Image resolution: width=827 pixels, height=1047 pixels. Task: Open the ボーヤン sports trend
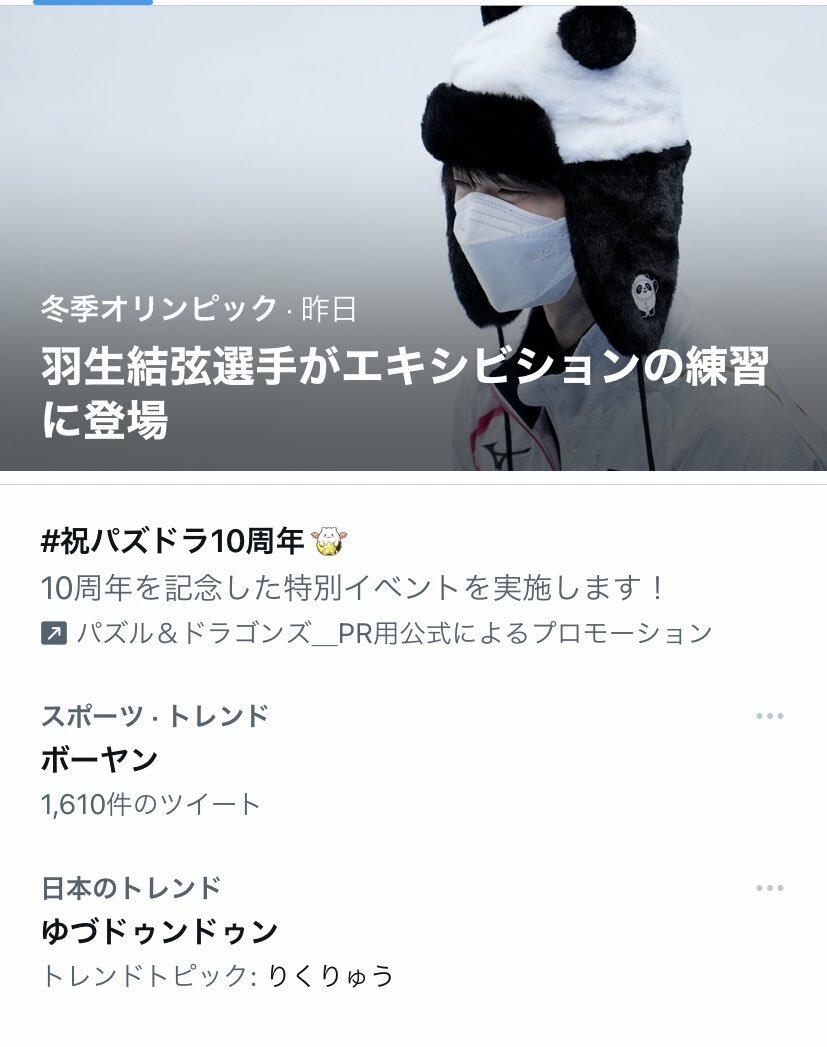pyautogui.click(x=100, y=760)
